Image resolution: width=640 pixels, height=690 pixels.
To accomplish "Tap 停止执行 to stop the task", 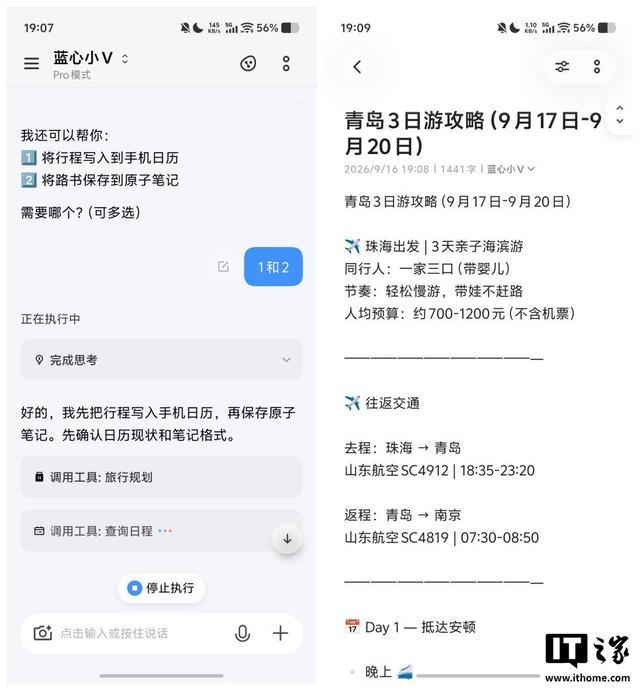I will coord(161,588).
